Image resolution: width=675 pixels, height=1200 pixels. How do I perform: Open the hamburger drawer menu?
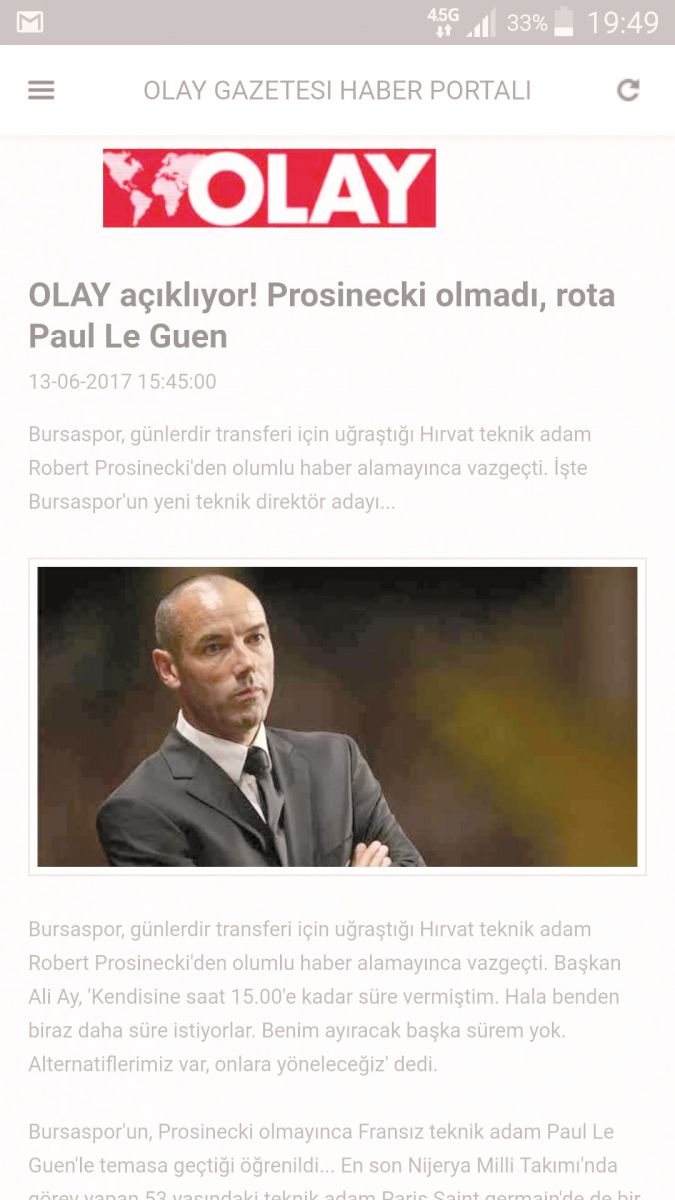click(41, 91)
